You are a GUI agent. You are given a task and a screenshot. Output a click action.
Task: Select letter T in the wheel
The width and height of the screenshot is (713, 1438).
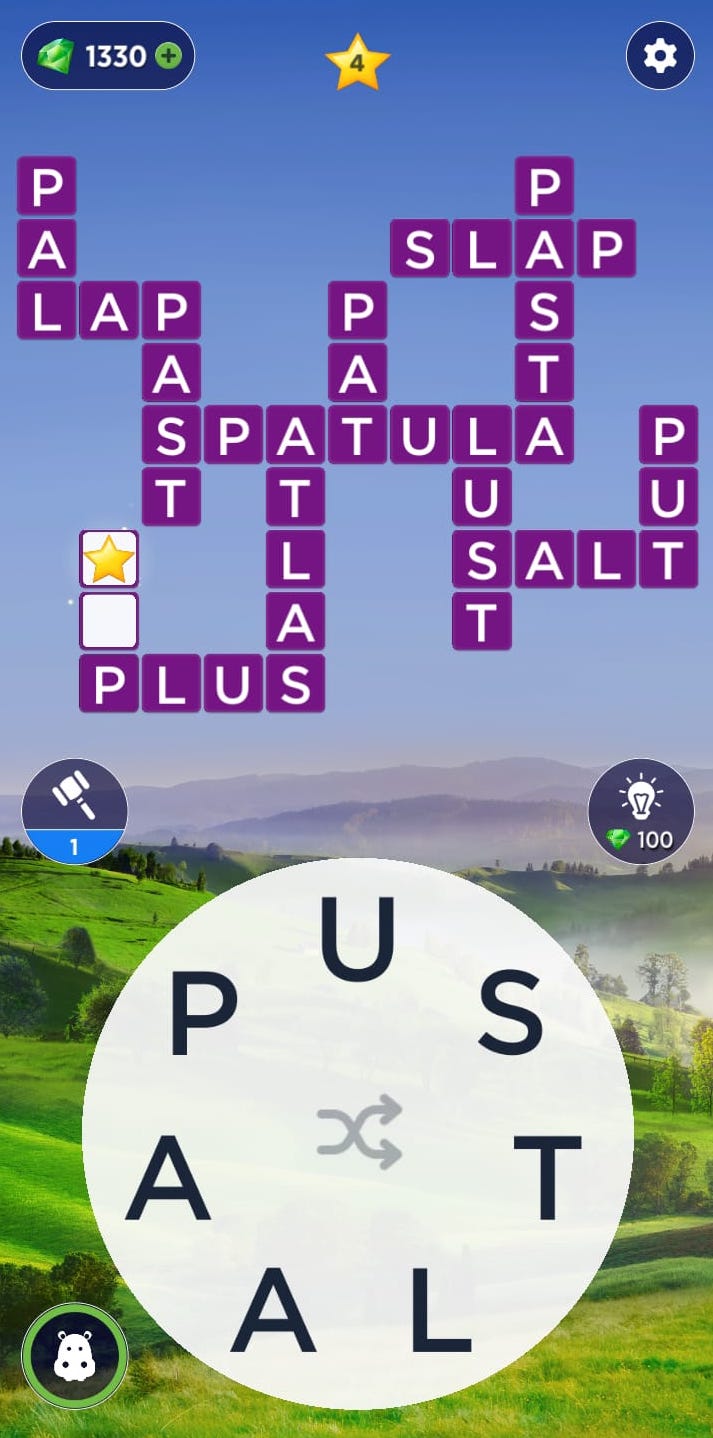pos(547,1177)
